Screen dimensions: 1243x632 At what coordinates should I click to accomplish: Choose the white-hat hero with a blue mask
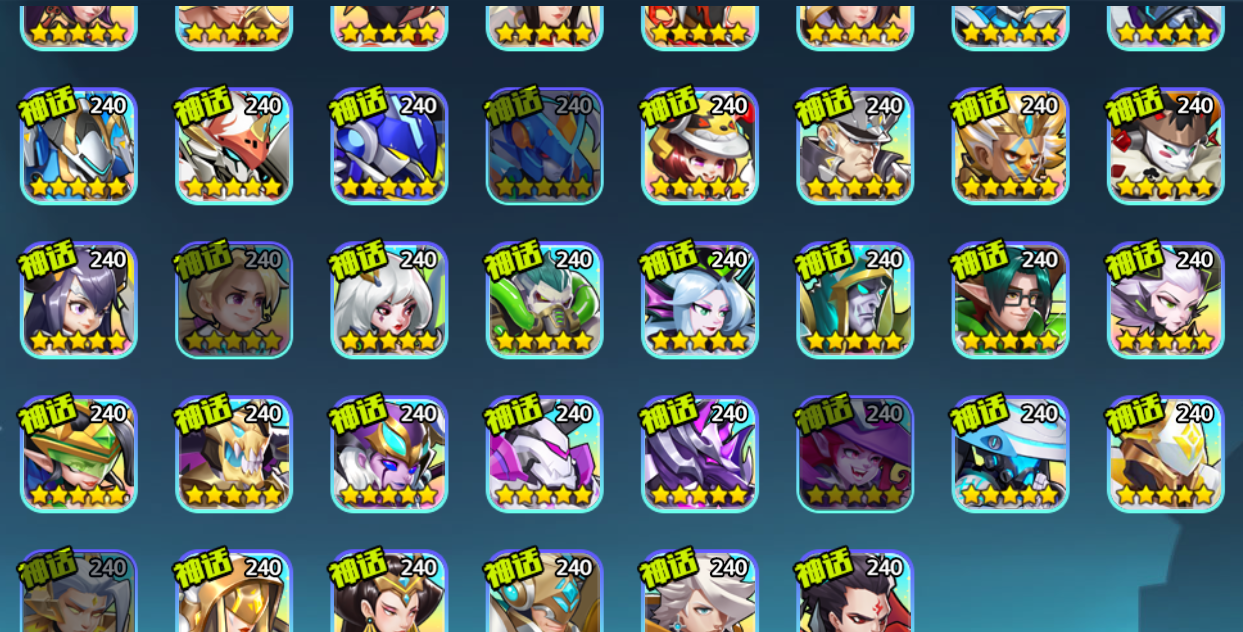pos(1010,454)
